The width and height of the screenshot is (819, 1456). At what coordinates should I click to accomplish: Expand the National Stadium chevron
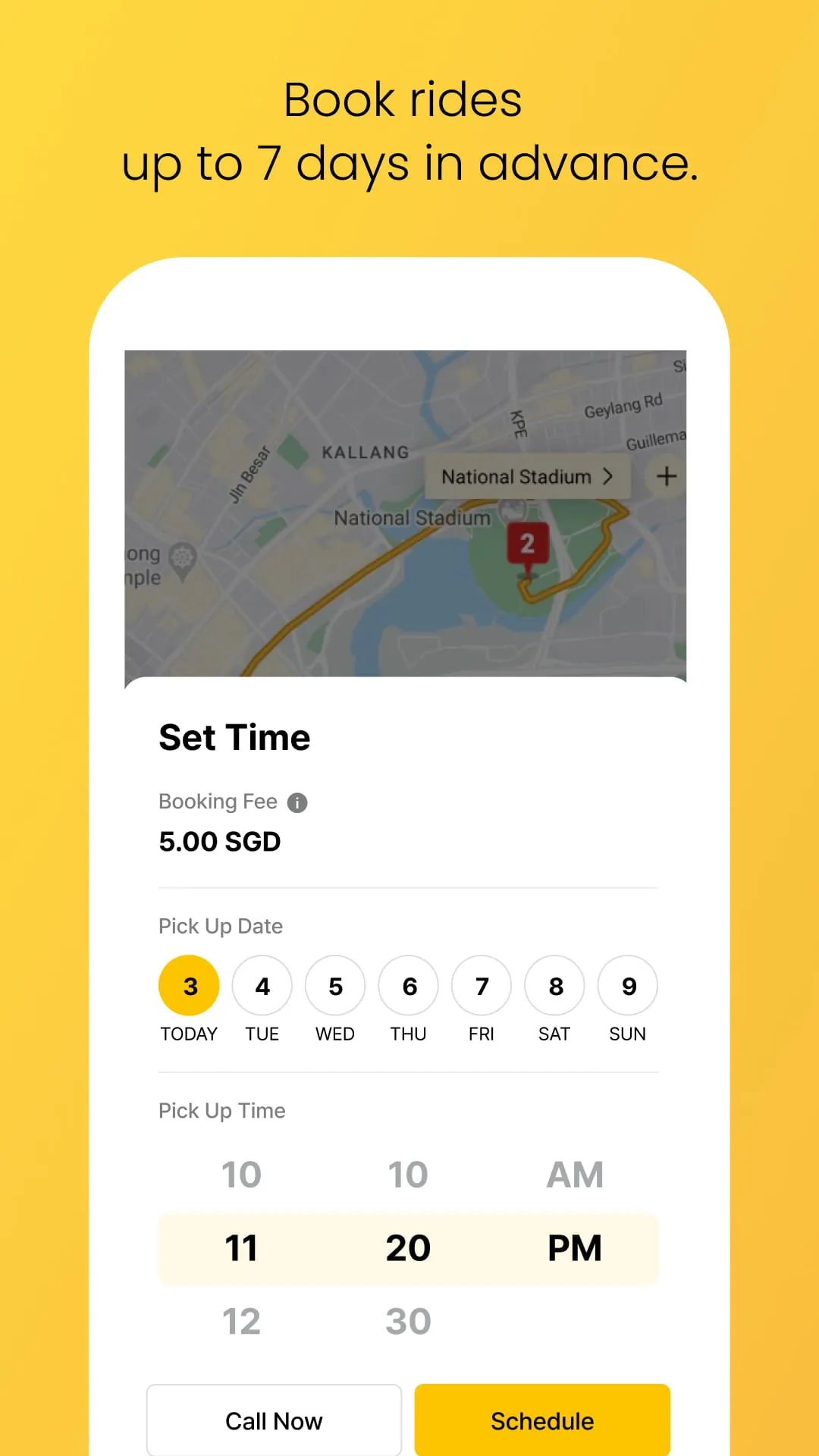[x=607, y=476]
